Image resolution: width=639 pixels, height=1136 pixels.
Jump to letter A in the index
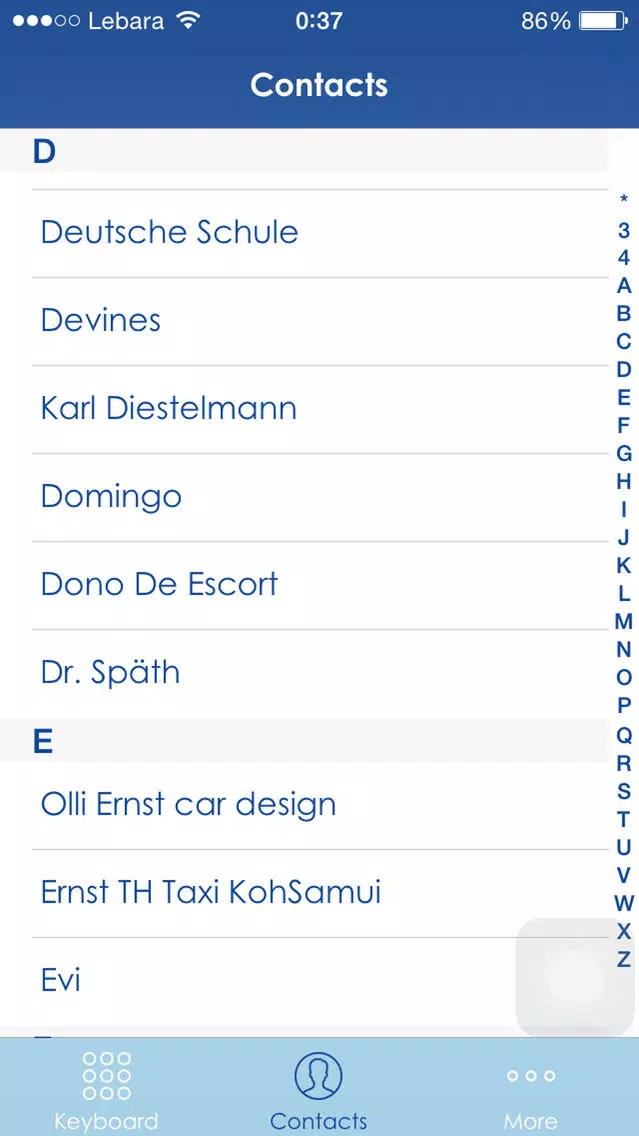(x=624, y=286)
